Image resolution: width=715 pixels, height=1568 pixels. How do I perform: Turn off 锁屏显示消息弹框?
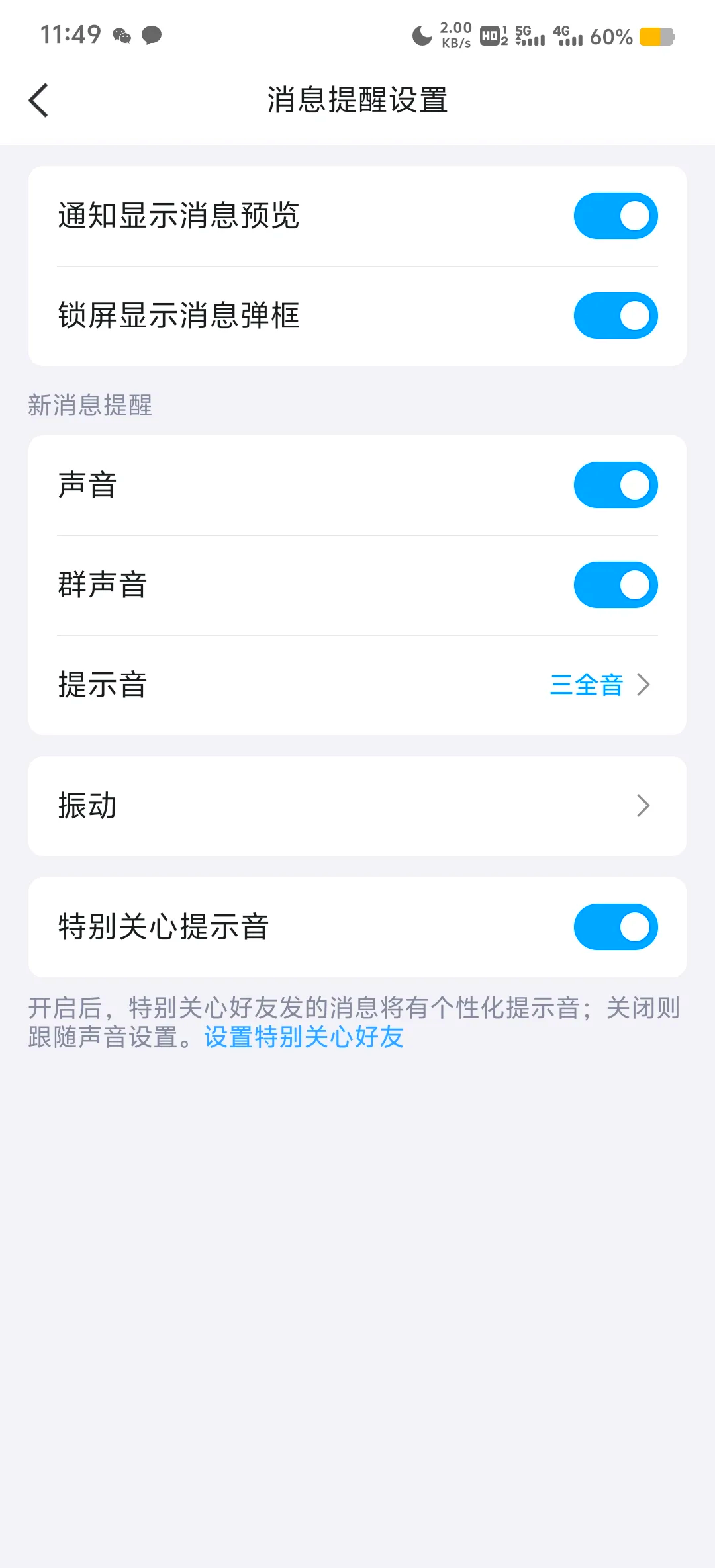tap(615, 316)
